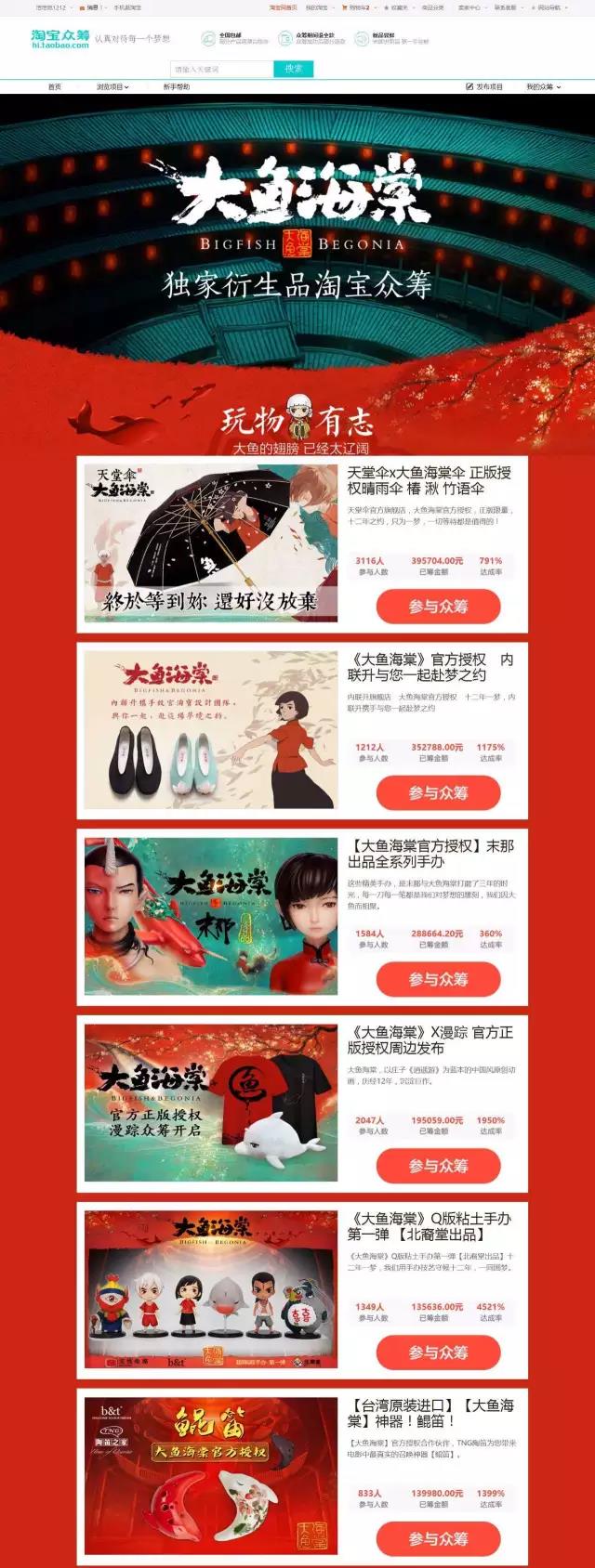Tap the keyword search input field
The width and height of the screenshot is (595, 1568).
click(x=221, y=69)
